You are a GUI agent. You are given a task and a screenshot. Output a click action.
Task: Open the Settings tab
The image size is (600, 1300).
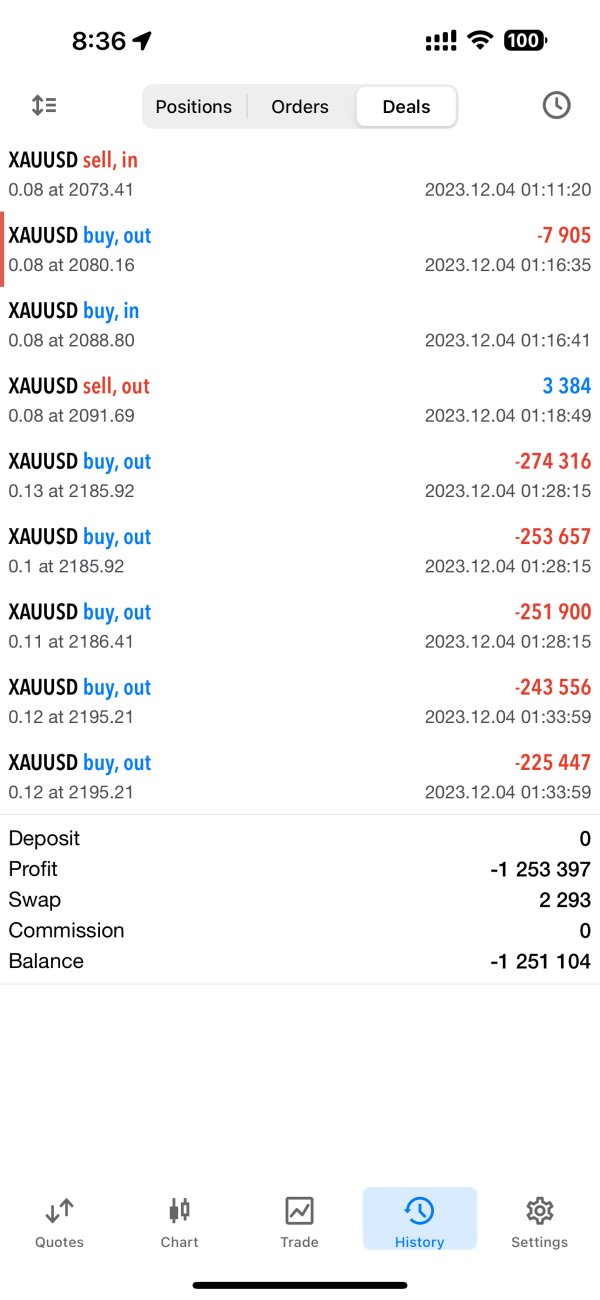(x=540, y=1222)
